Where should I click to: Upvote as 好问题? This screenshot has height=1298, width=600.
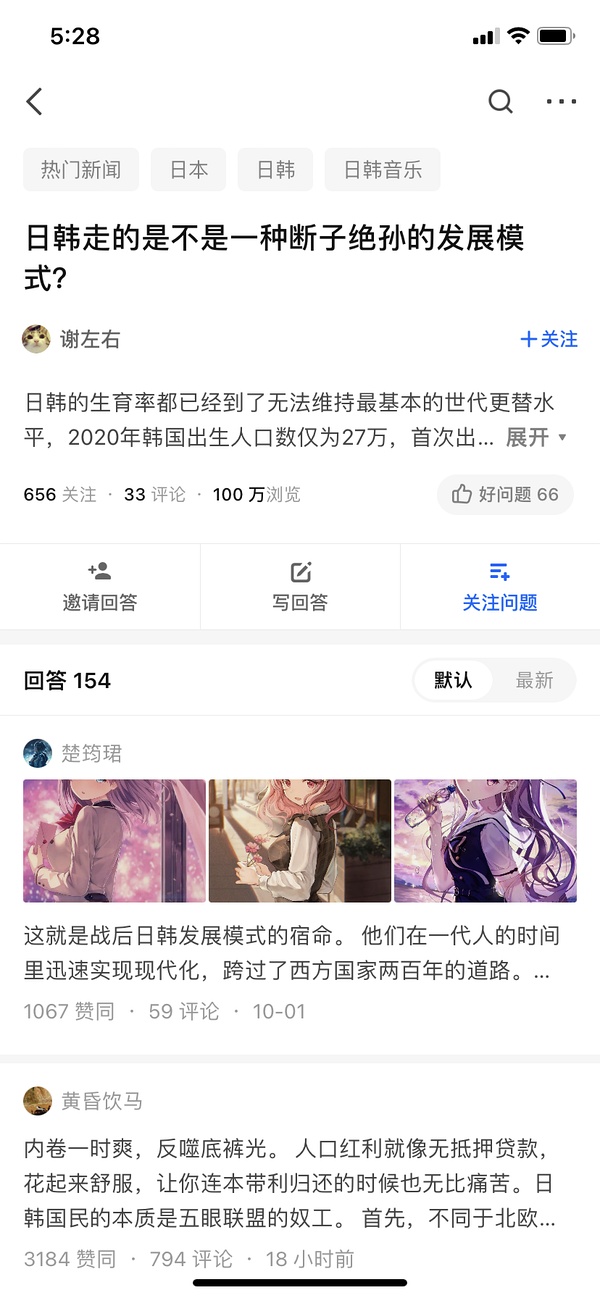pos(505,494)
